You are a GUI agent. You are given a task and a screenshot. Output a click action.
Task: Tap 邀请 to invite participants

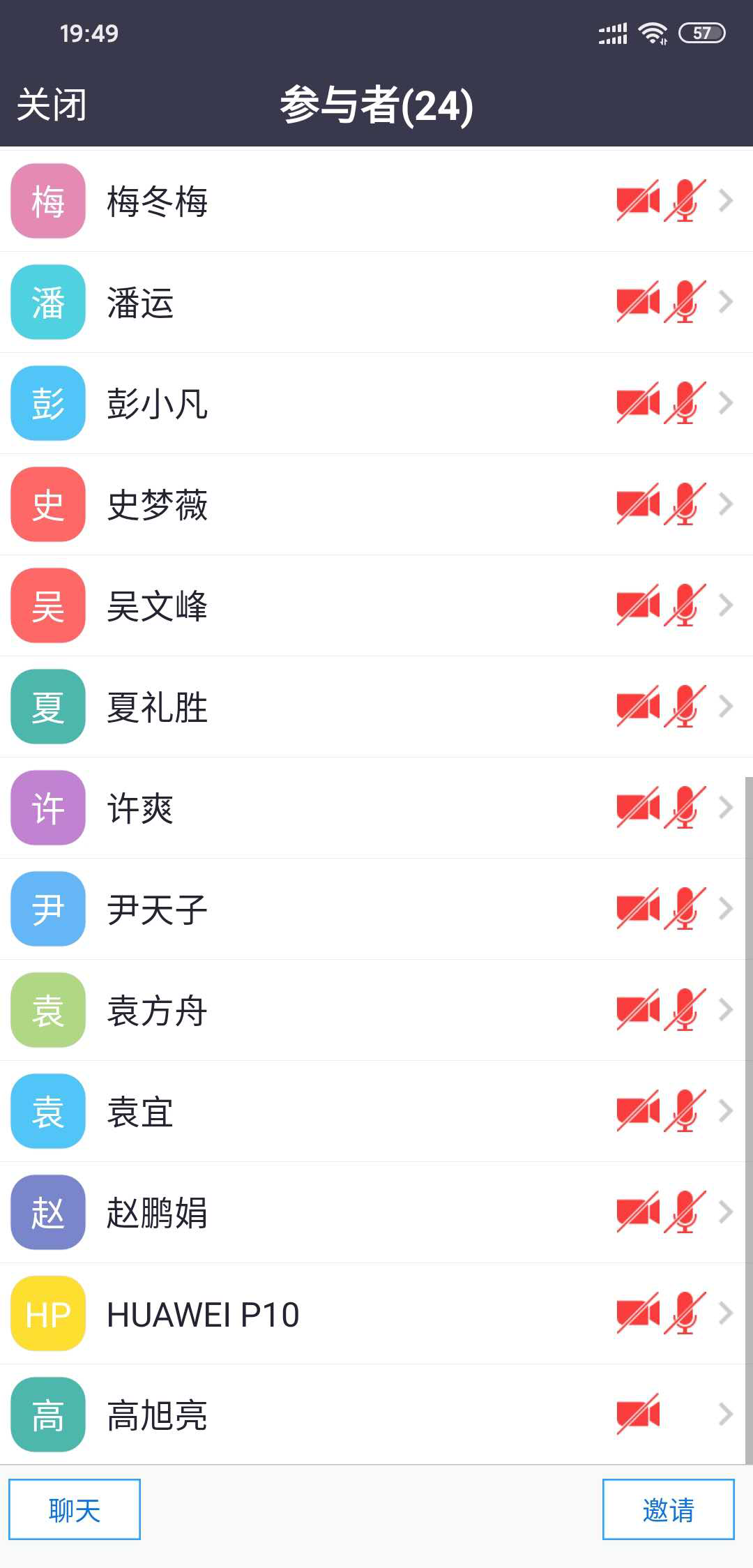pos(668,1509)
